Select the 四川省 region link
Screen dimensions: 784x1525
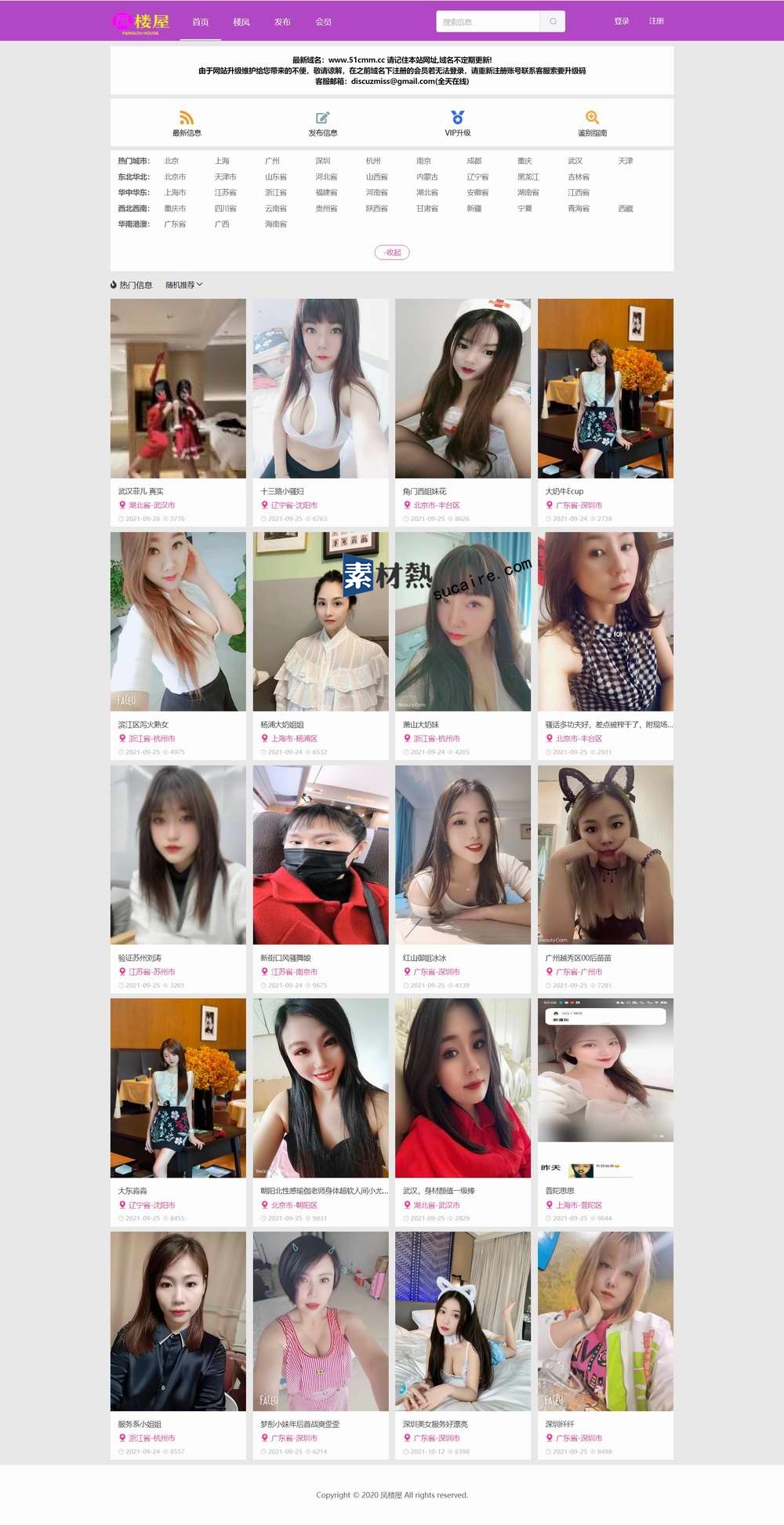click(226, 209)
